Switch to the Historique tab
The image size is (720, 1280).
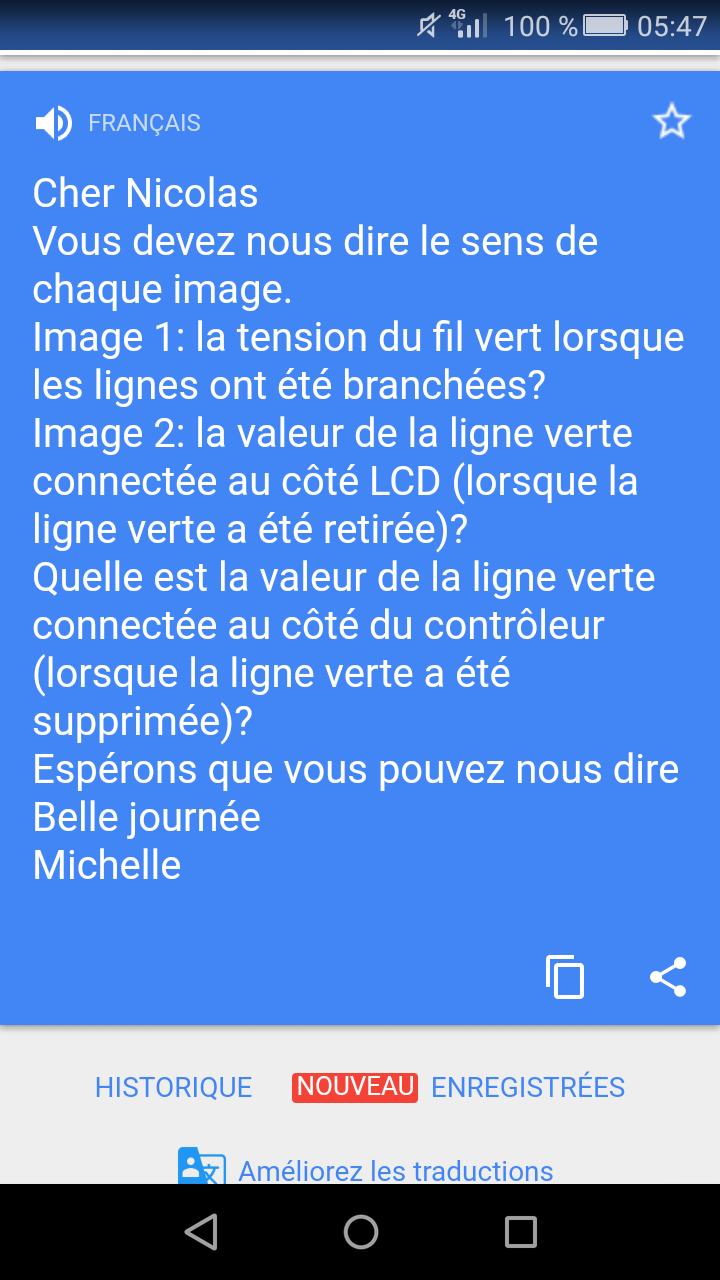[174, 1087]
